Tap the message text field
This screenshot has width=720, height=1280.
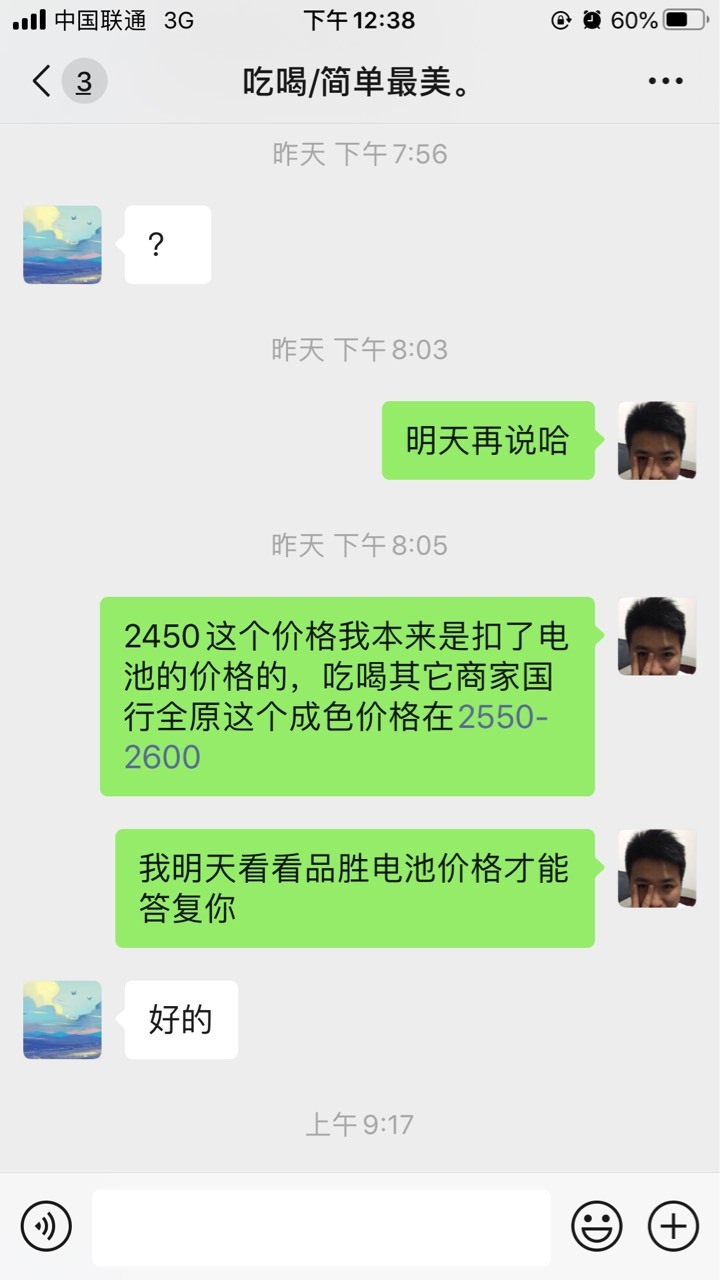point(321,1227)
